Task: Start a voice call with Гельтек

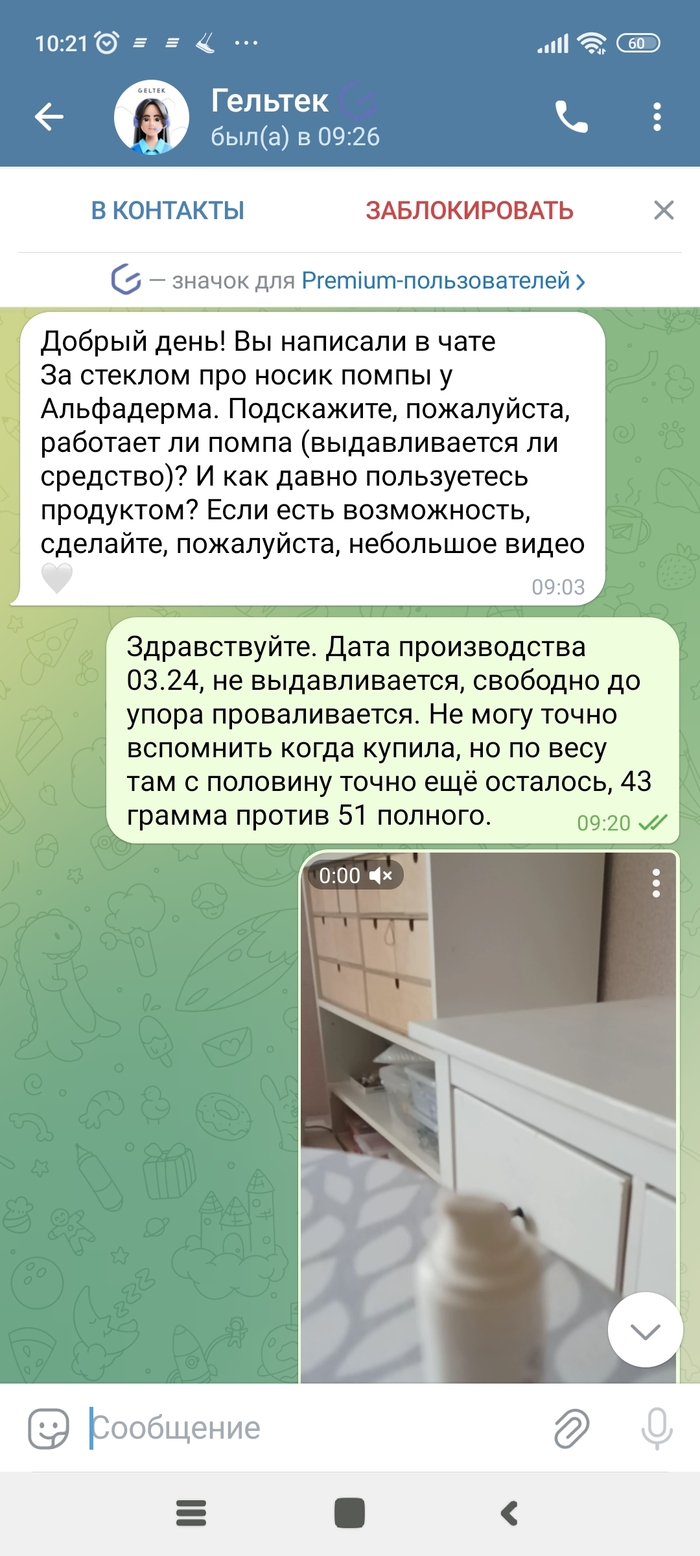Action: (x=571, y=117)
